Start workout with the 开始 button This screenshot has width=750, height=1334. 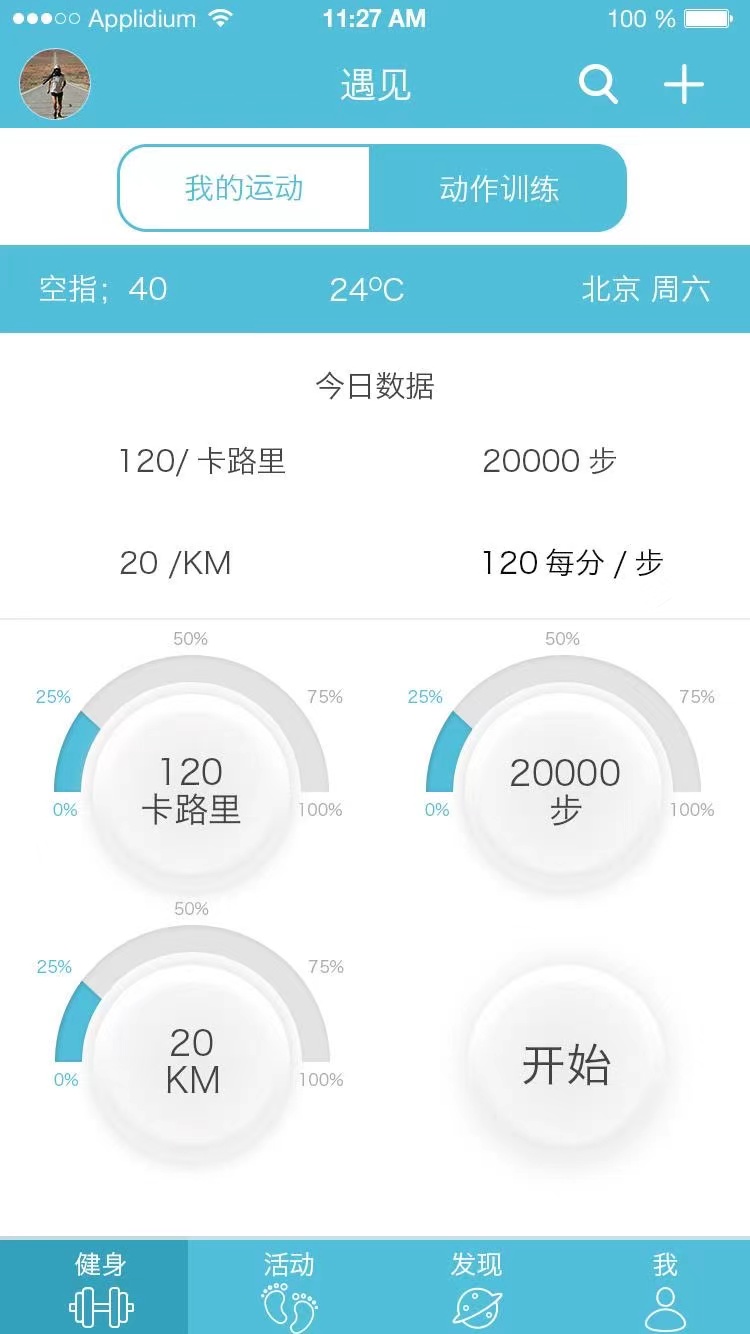[565, 1063]
